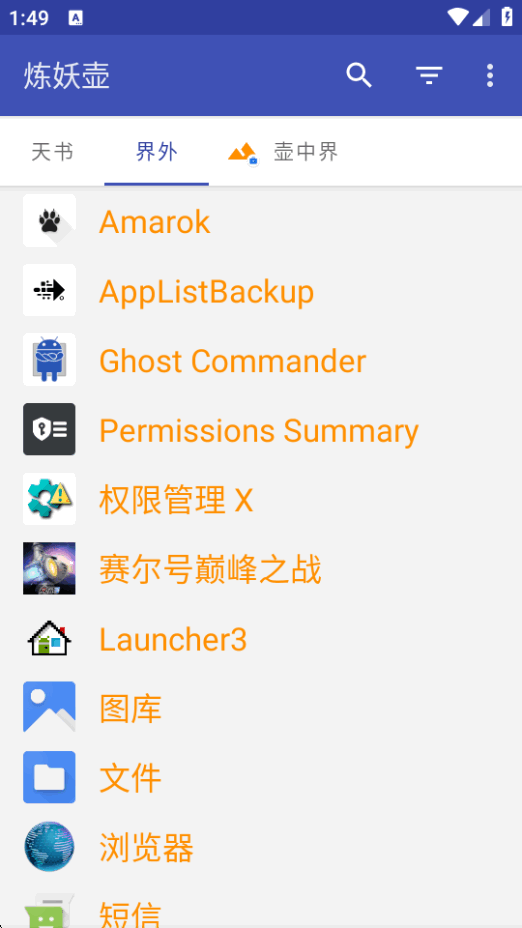Open Ghost Commander entry
The height and width of the screenshot is (928, 522).
pyautogui.click(x=261, y=360)
